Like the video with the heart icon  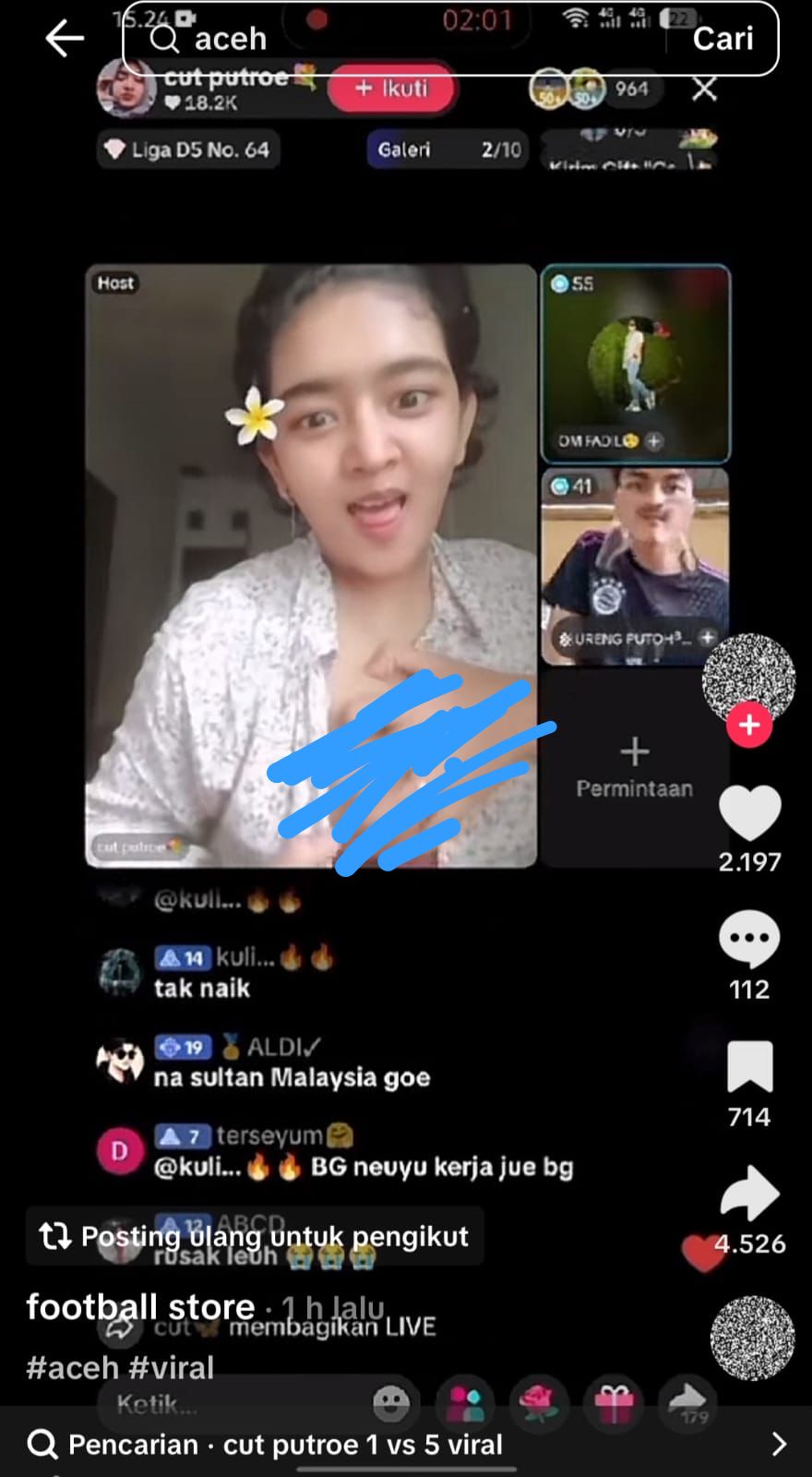coord(749,813)
